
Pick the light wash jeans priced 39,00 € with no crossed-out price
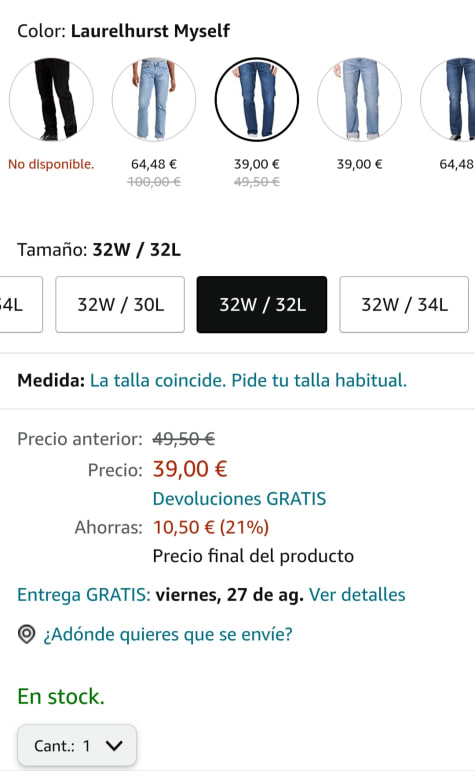[359, 99]
